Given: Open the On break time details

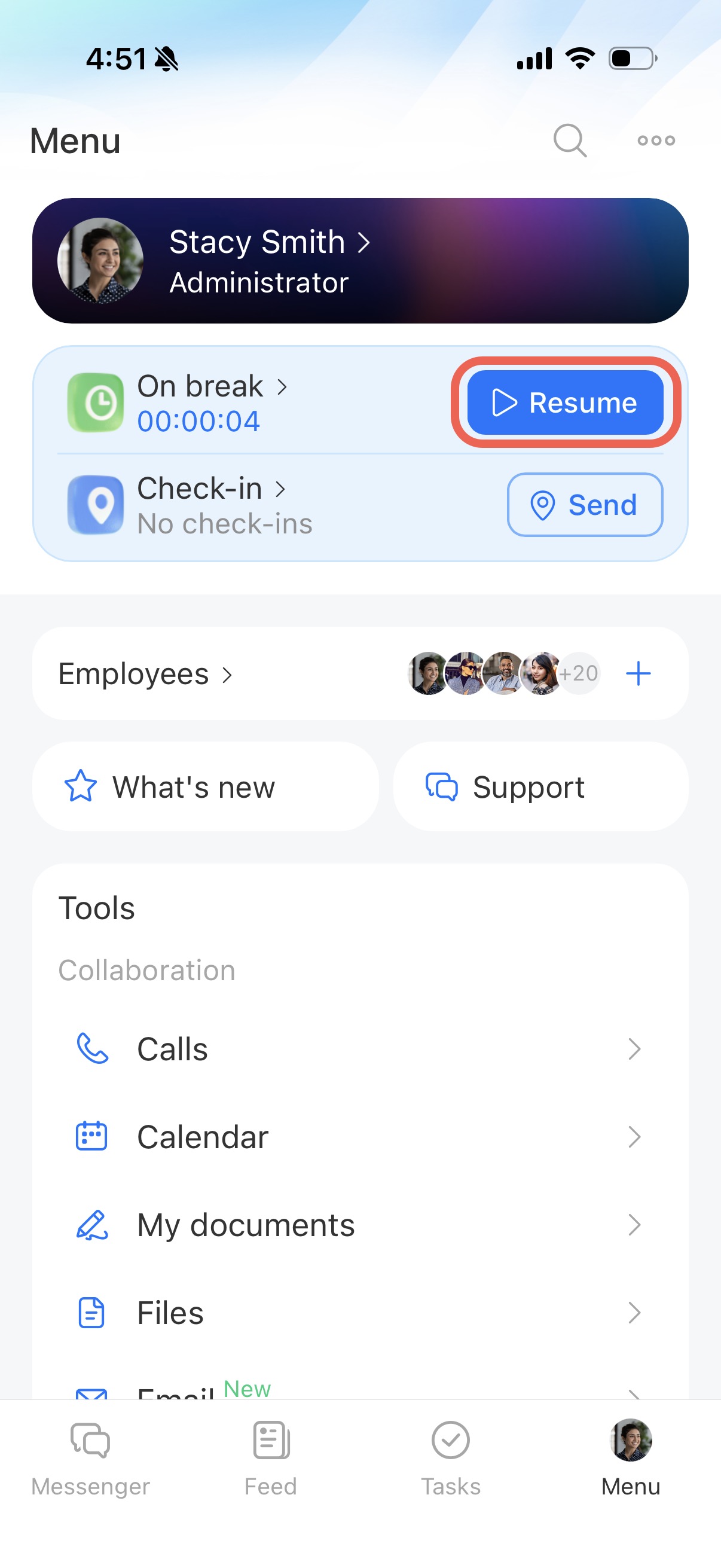Looking at the screenshot, I should pyautogui.click(x=210, y=387).
